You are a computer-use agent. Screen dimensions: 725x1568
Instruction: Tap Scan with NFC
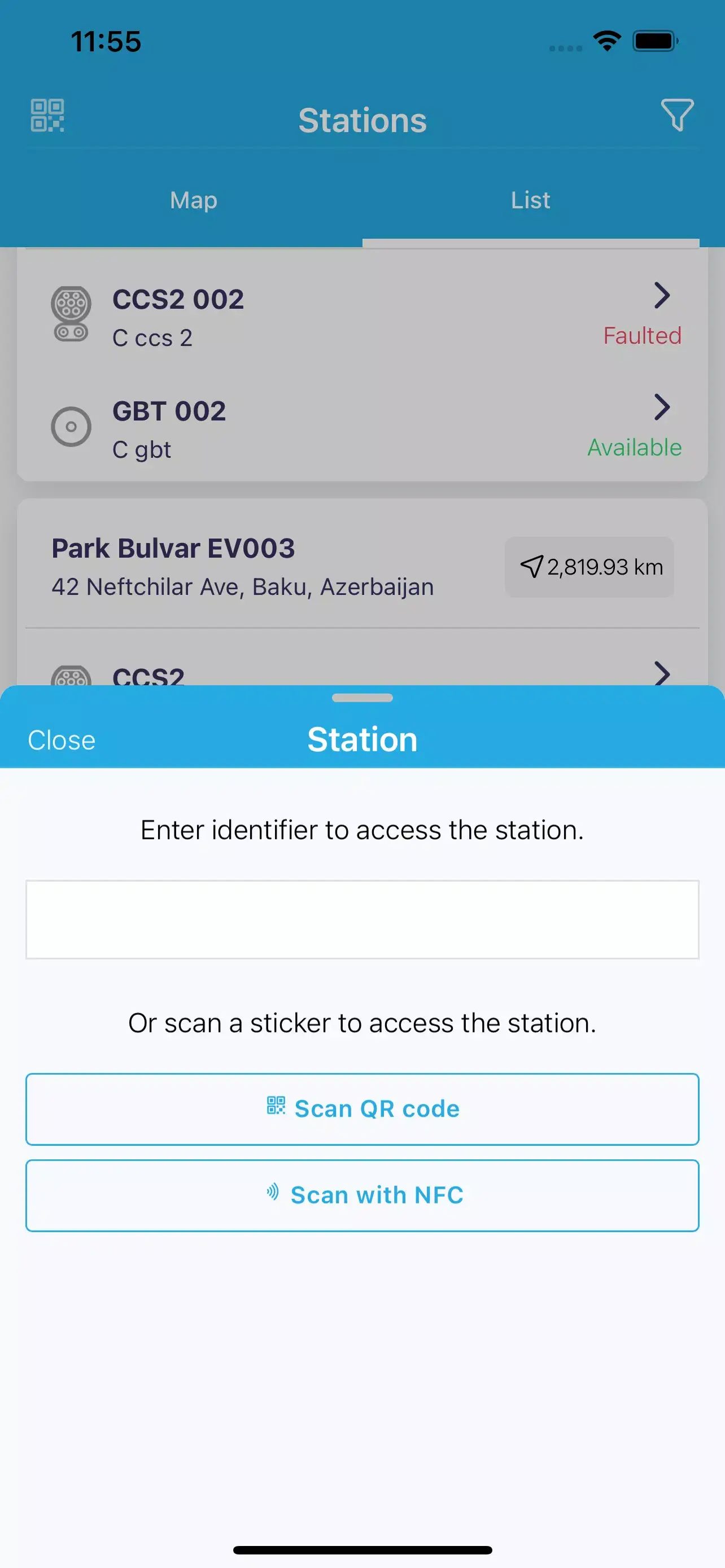click(x=362, y=1194)
